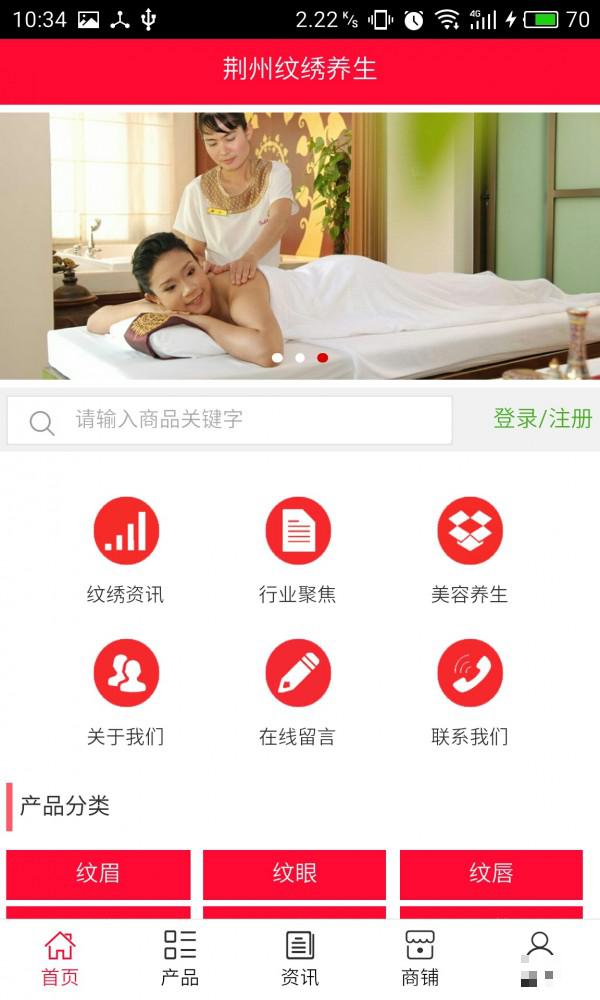Leave a message via 在线留言
The image size is (600, 1000).
pos(298,692)
